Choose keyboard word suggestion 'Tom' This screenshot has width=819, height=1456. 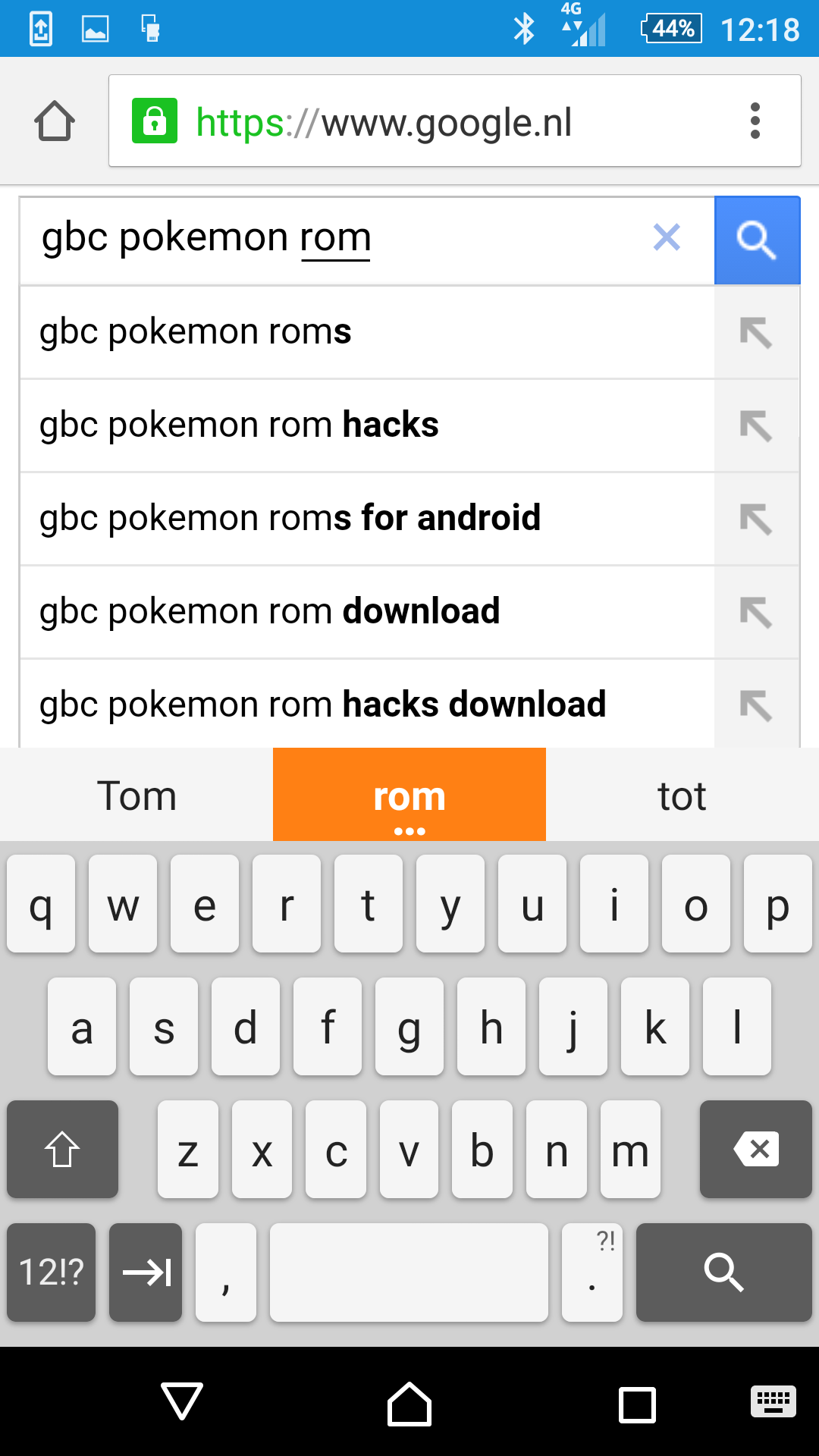tap(136, 795)
